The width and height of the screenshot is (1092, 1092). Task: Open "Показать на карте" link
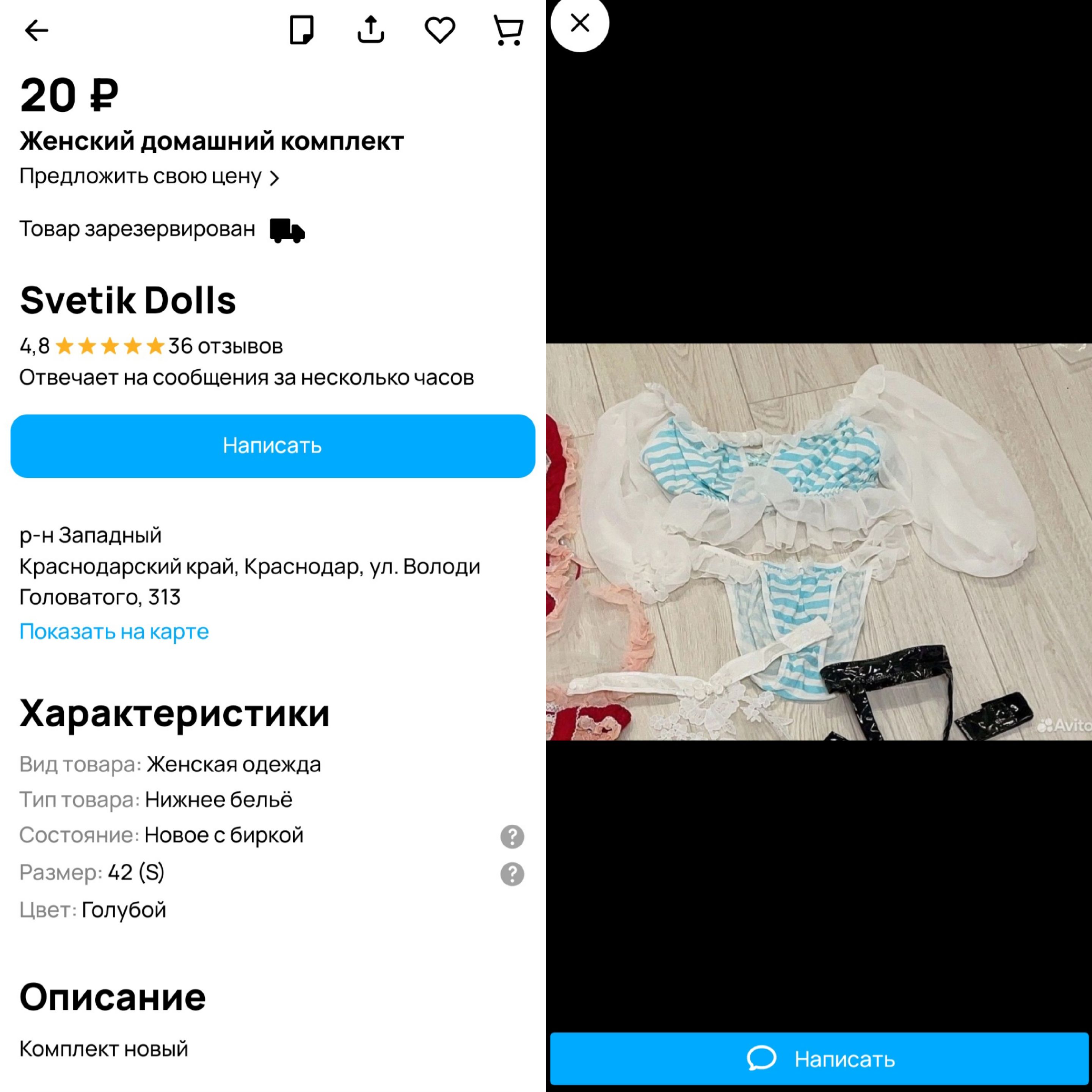(x=114, y=631)
